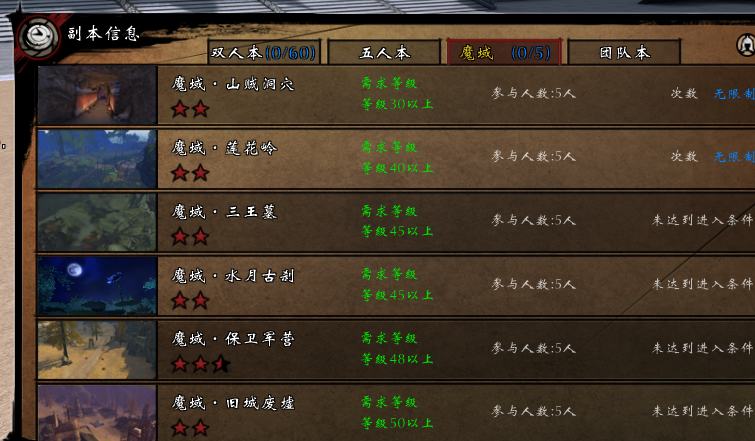
Task: Switch to the 双人本 tab
Action: click(264, 52)
